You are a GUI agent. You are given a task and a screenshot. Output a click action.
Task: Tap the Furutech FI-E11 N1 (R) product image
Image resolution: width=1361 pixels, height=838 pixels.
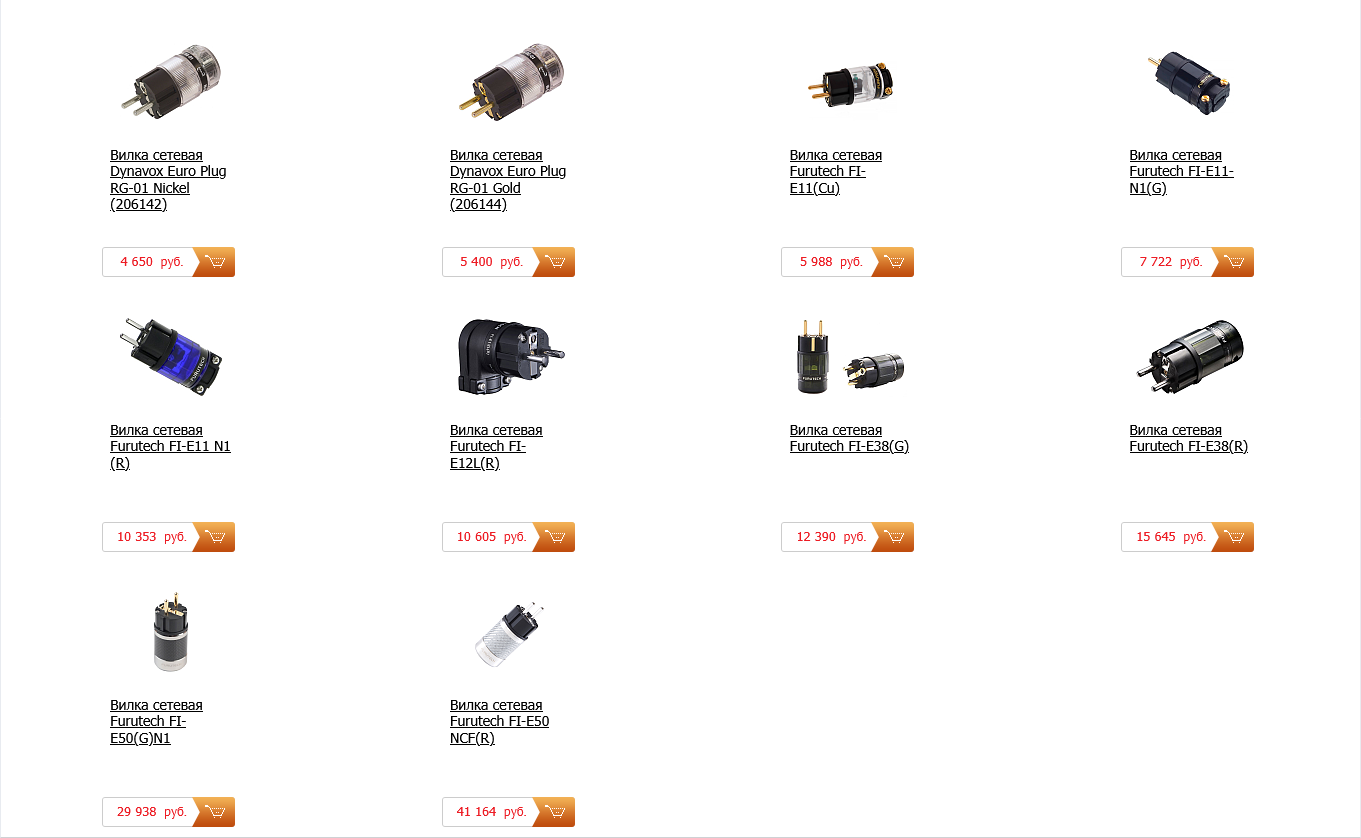(170, 358)
